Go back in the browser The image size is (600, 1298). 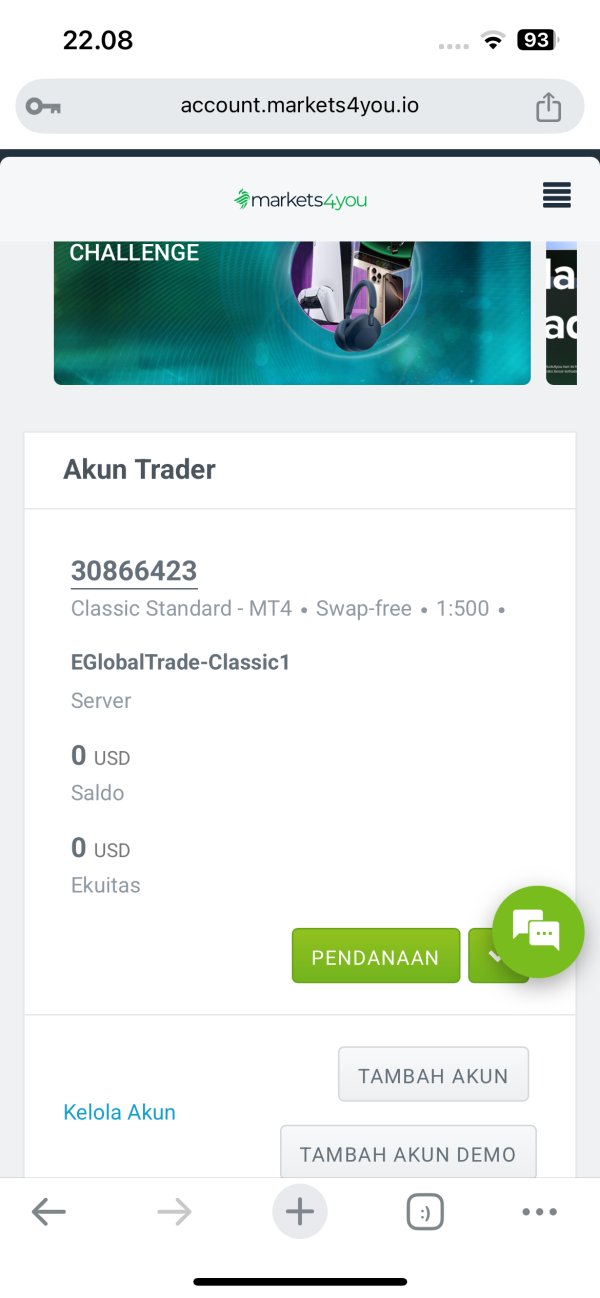click(48, 1213)
